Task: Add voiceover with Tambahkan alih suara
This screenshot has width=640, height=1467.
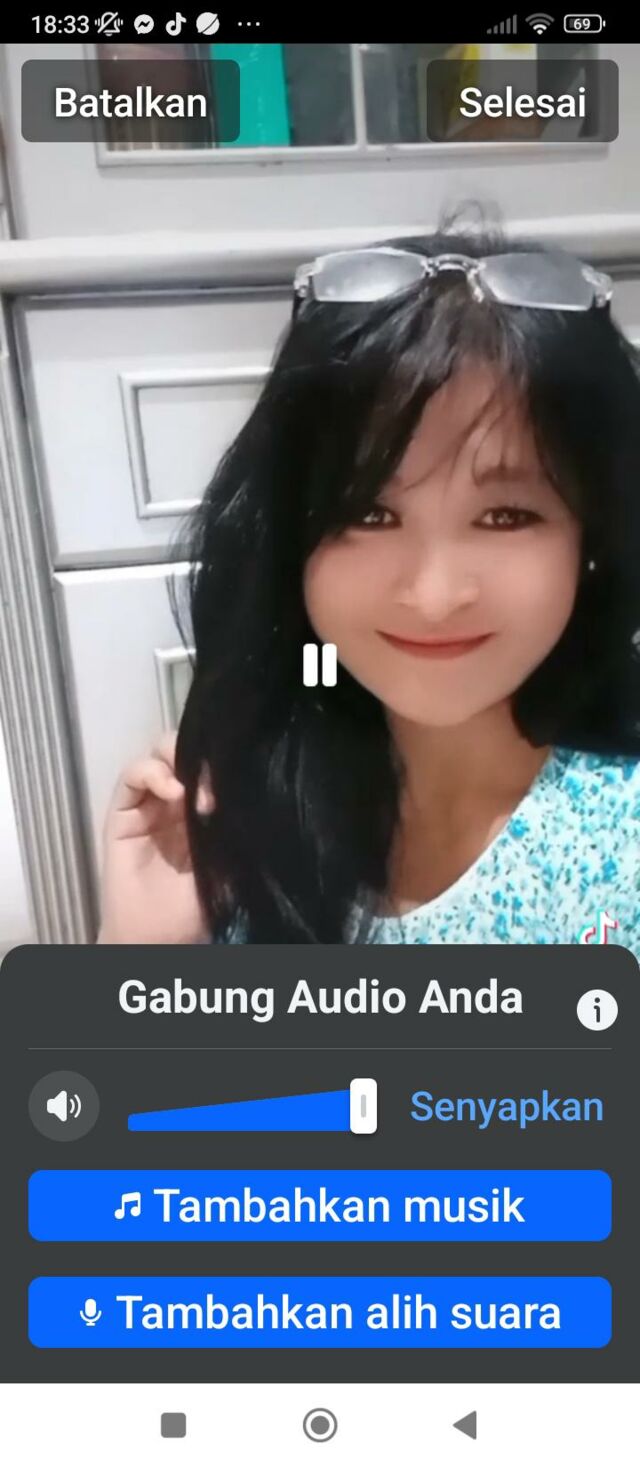Action: click(320, 1312)
